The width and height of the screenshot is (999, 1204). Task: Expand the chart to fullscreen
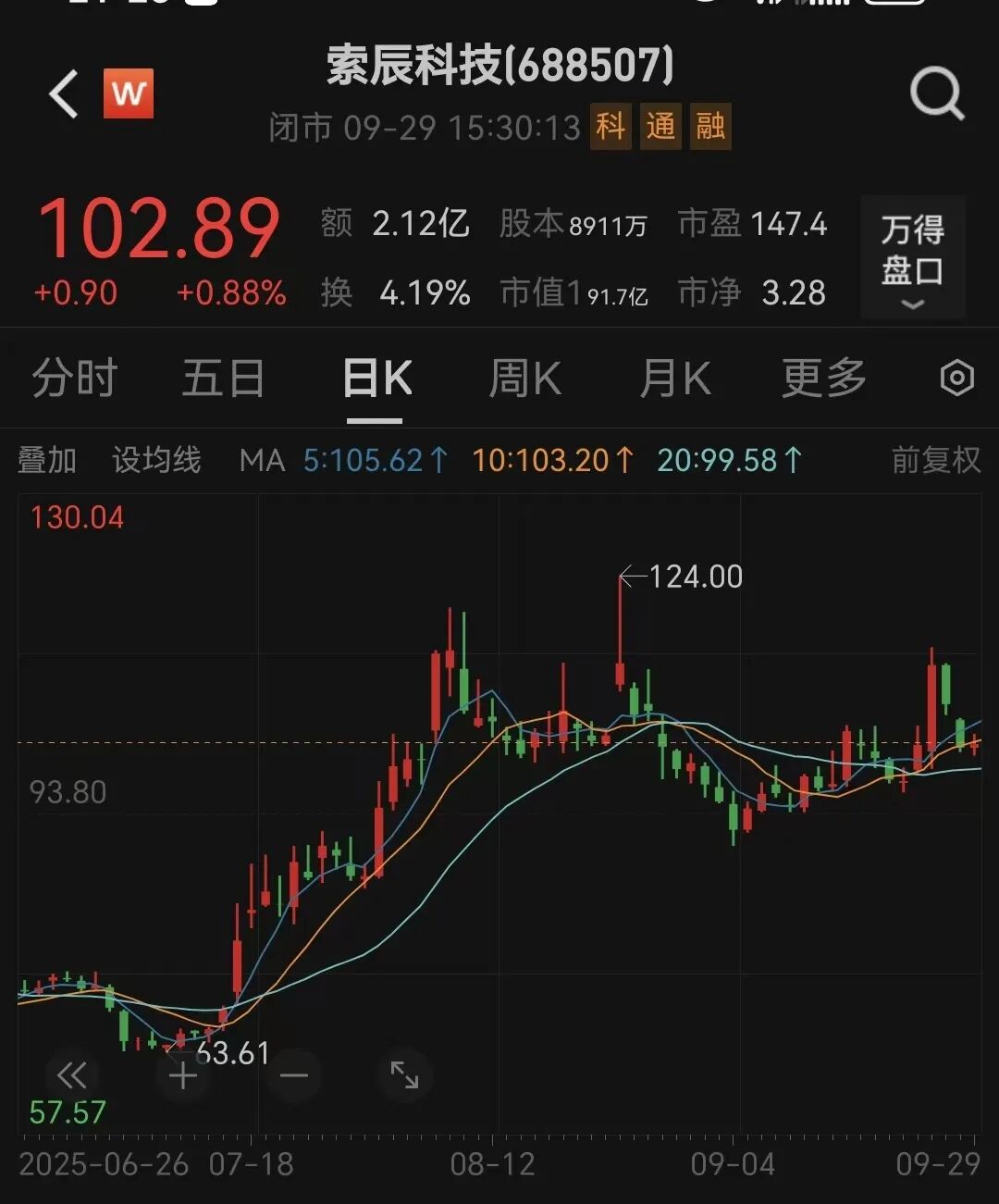(x=404, y=1075)
